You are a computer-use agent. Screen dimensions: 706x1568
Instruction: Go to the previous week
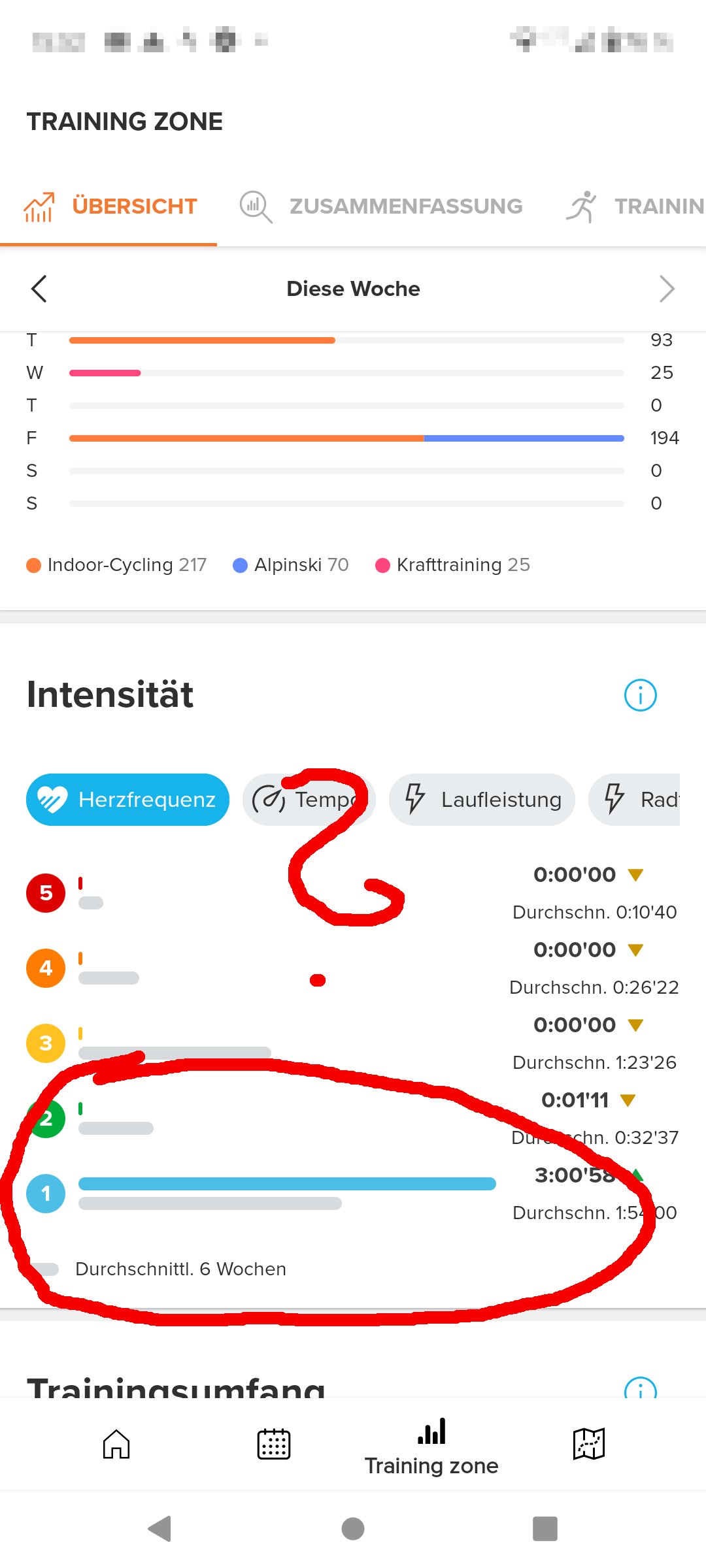(x=39, y=289)
